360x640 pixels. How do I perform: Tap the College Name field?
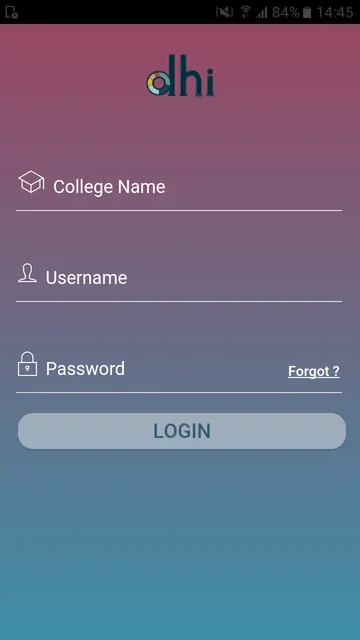coord(179,187)
